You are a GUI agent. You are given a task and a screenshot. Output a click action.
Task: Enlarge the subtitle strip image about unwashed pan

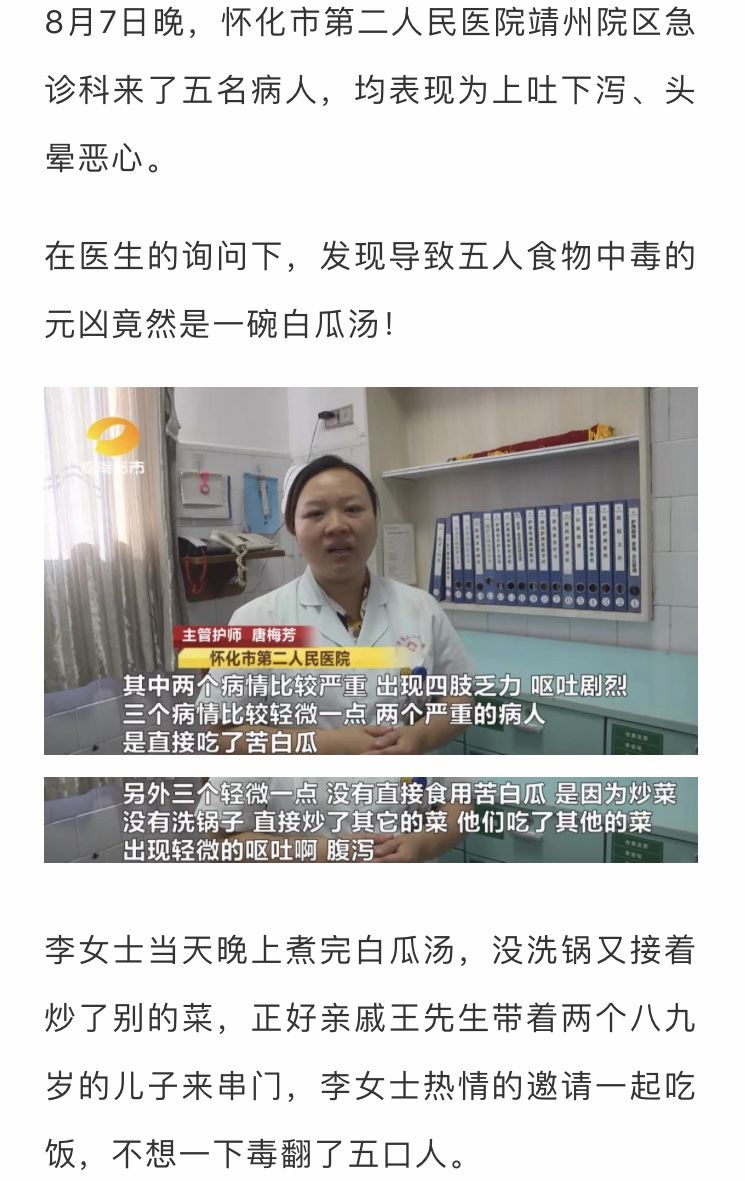pyautogui.click(x=371, y=819)
